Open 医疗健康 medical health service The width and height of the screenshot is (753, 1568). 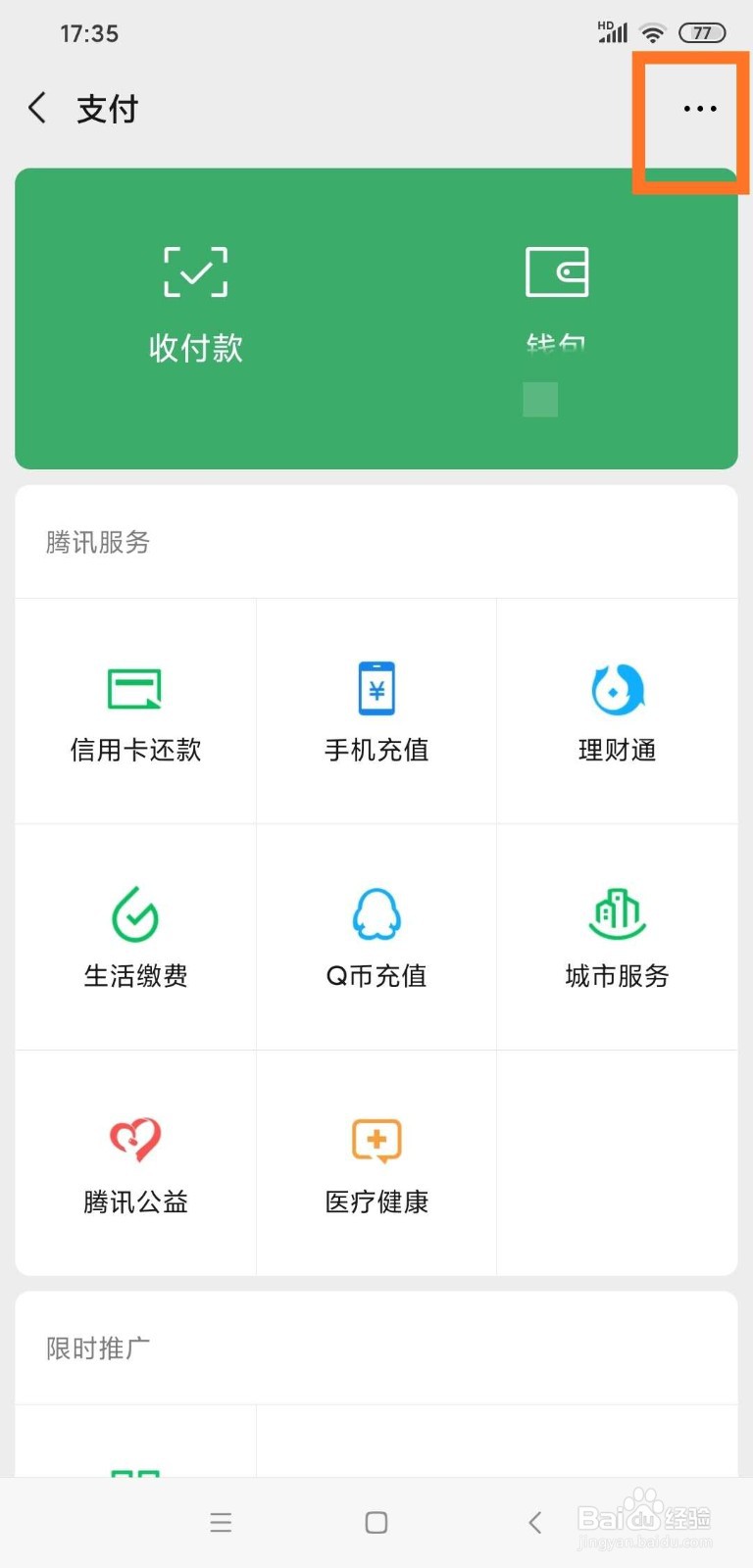pyautogui.click(x=376, y=1163)
